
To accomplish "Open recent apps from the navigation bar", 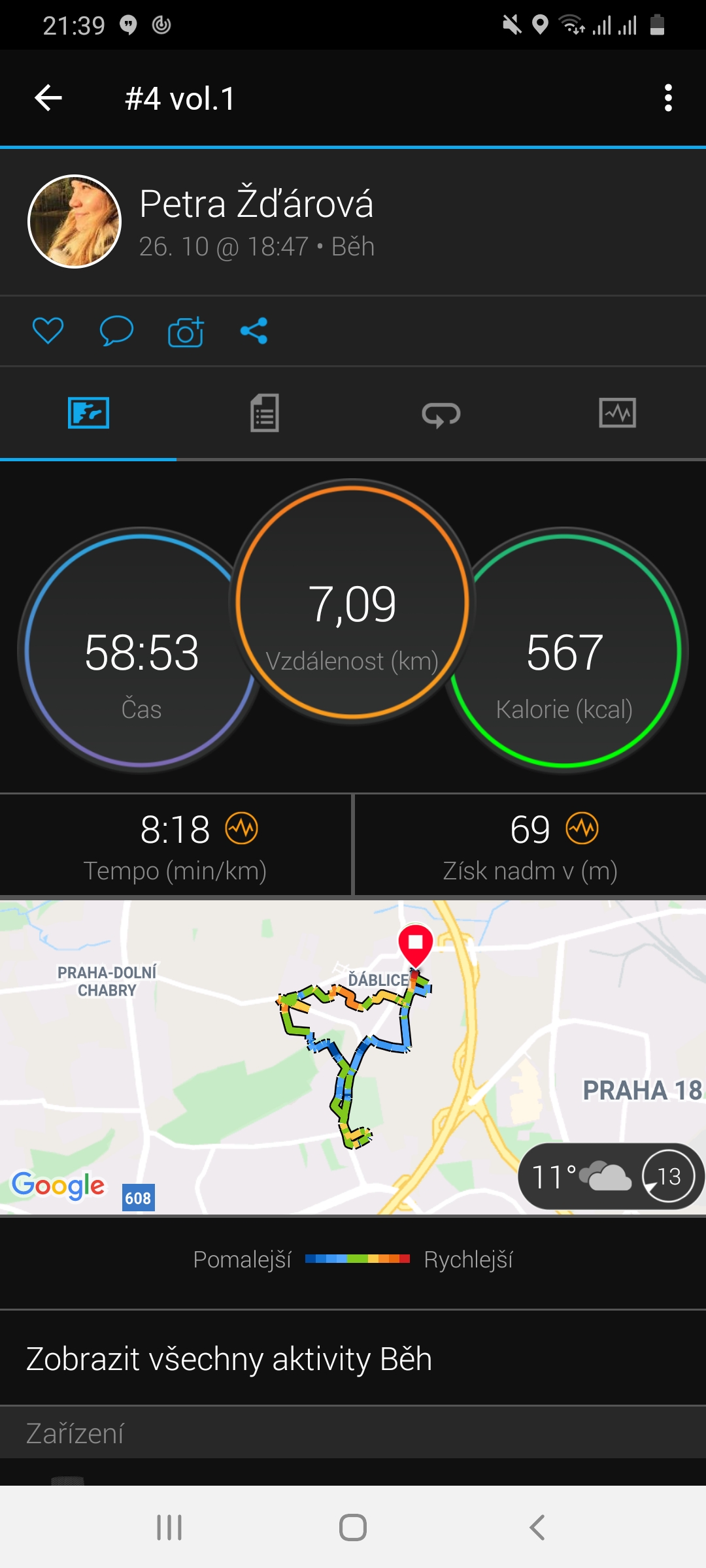I will 169,1527.
